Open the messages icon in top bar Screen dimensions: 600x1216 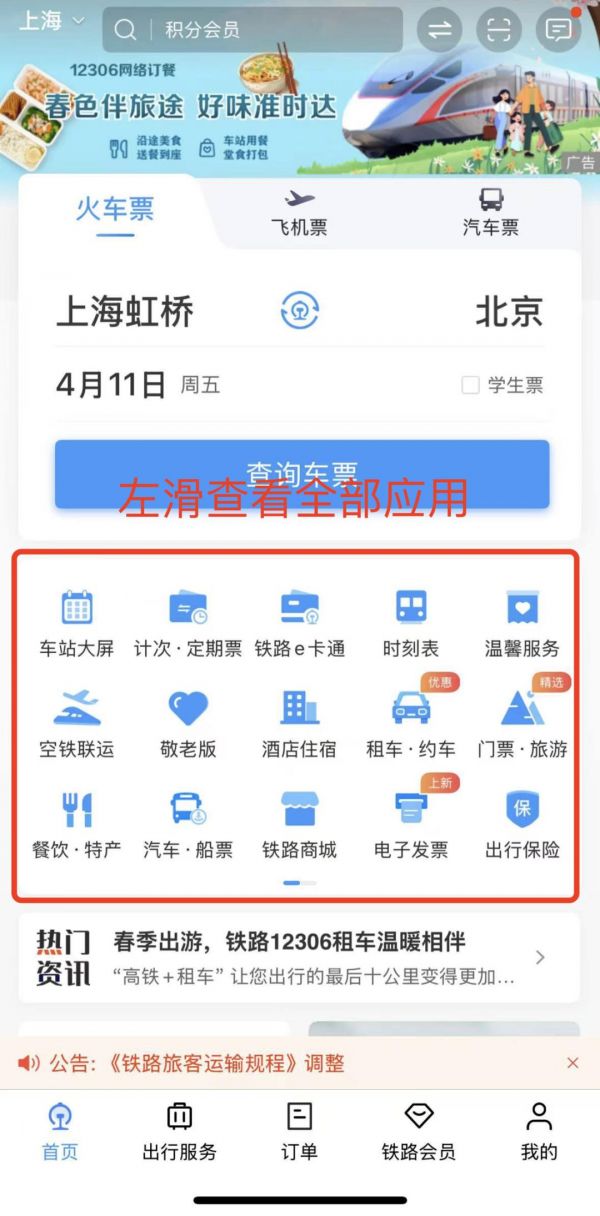[x=558, y=30]
